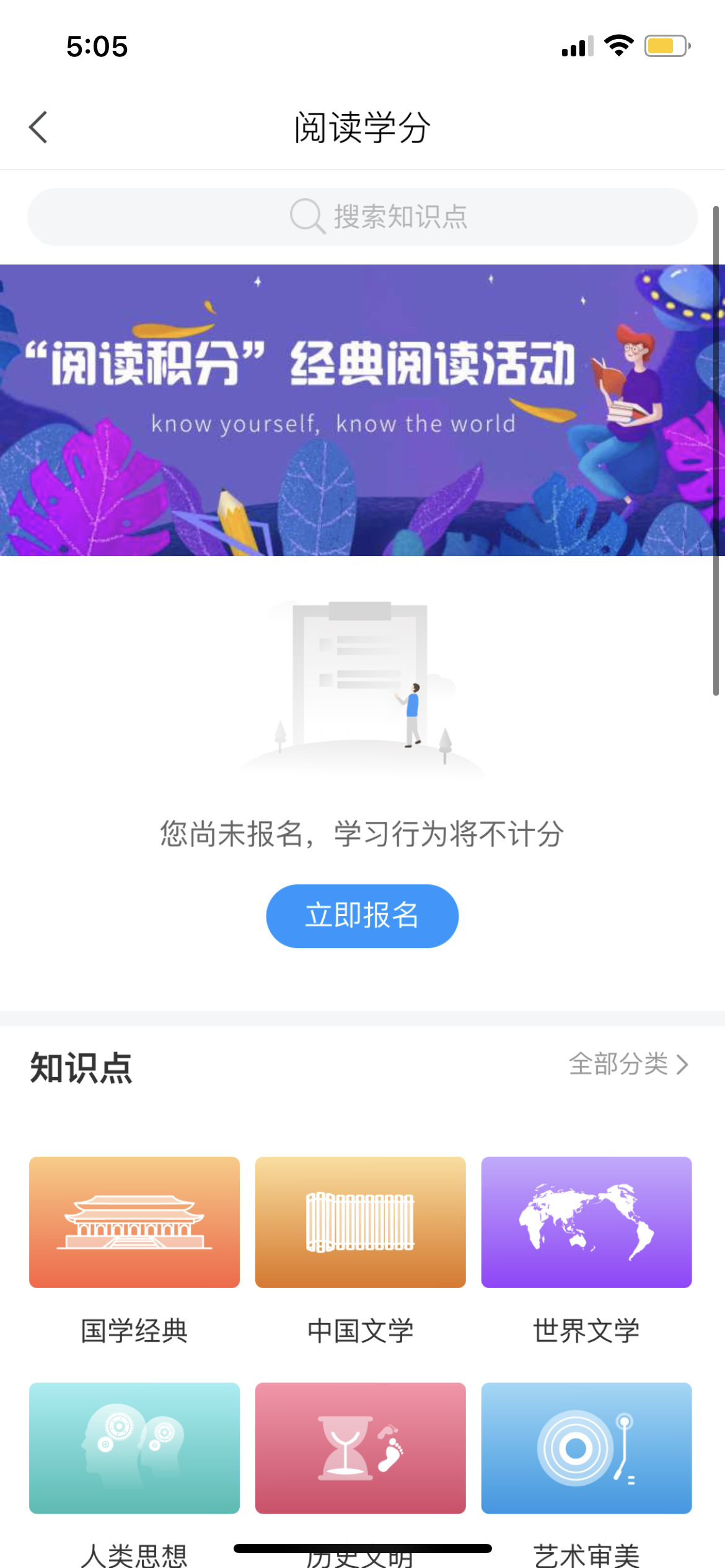
Task: Select the 艺术审美 category card
Action: [586, 1448]
